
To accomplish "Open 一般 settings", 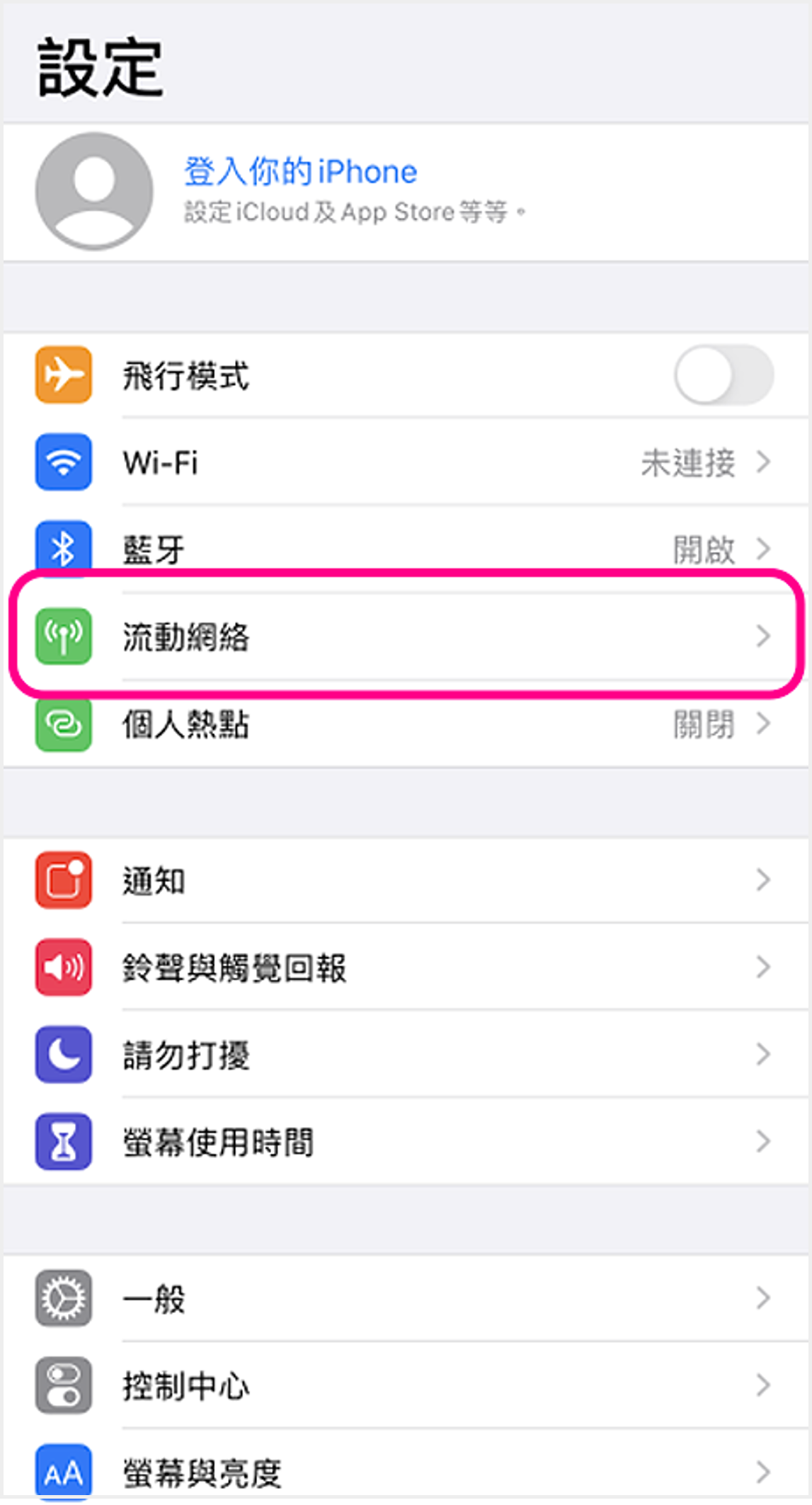I will pyautogui.click(x=406, y=1298).
